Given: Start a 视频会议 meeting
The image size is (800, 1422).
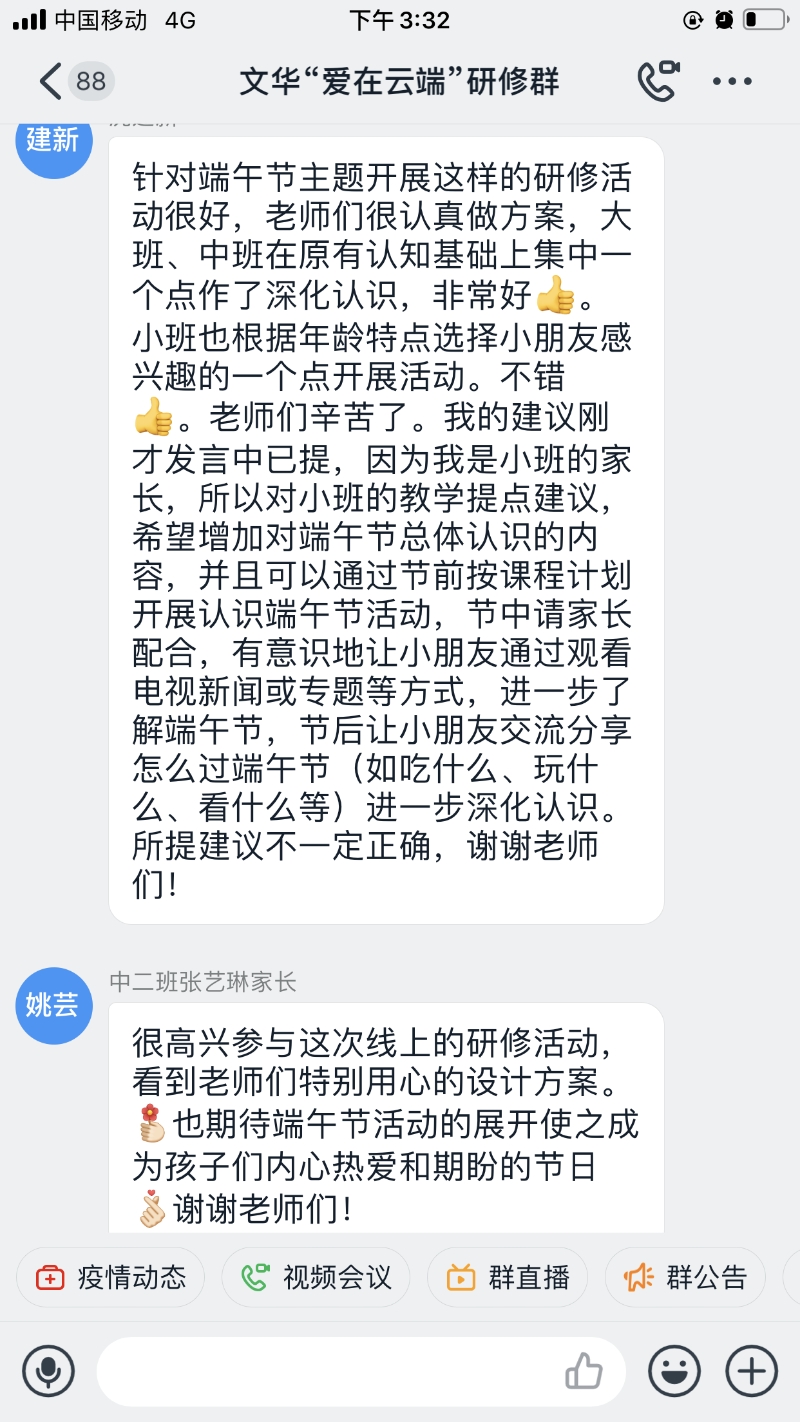Looking at the screenshot, I should click(x=316, y=1277).
